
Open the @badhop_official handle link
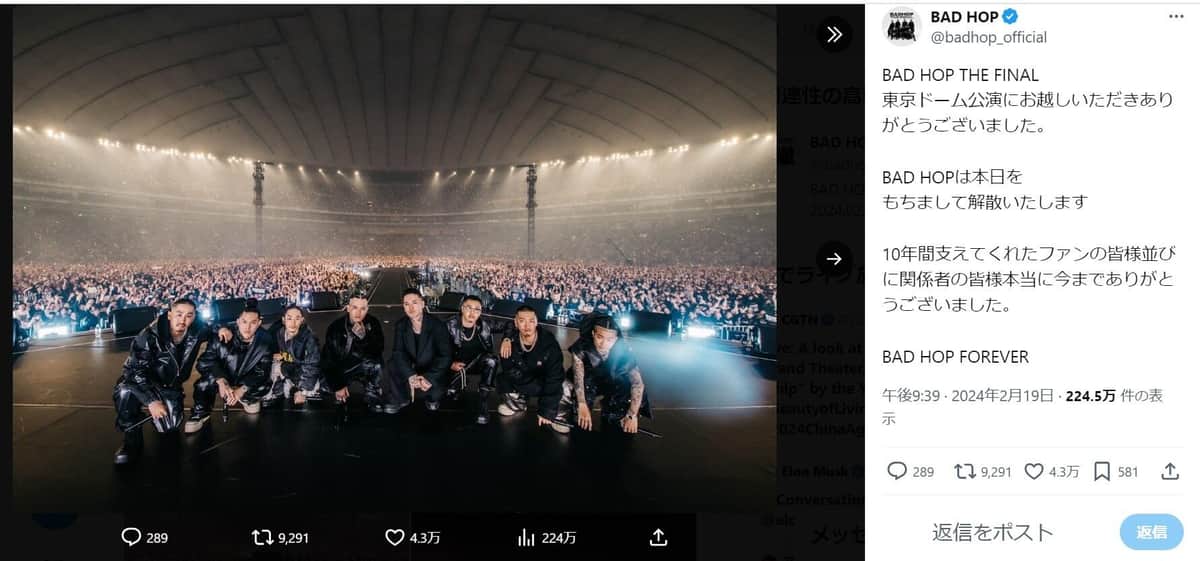tap(988, 38)
